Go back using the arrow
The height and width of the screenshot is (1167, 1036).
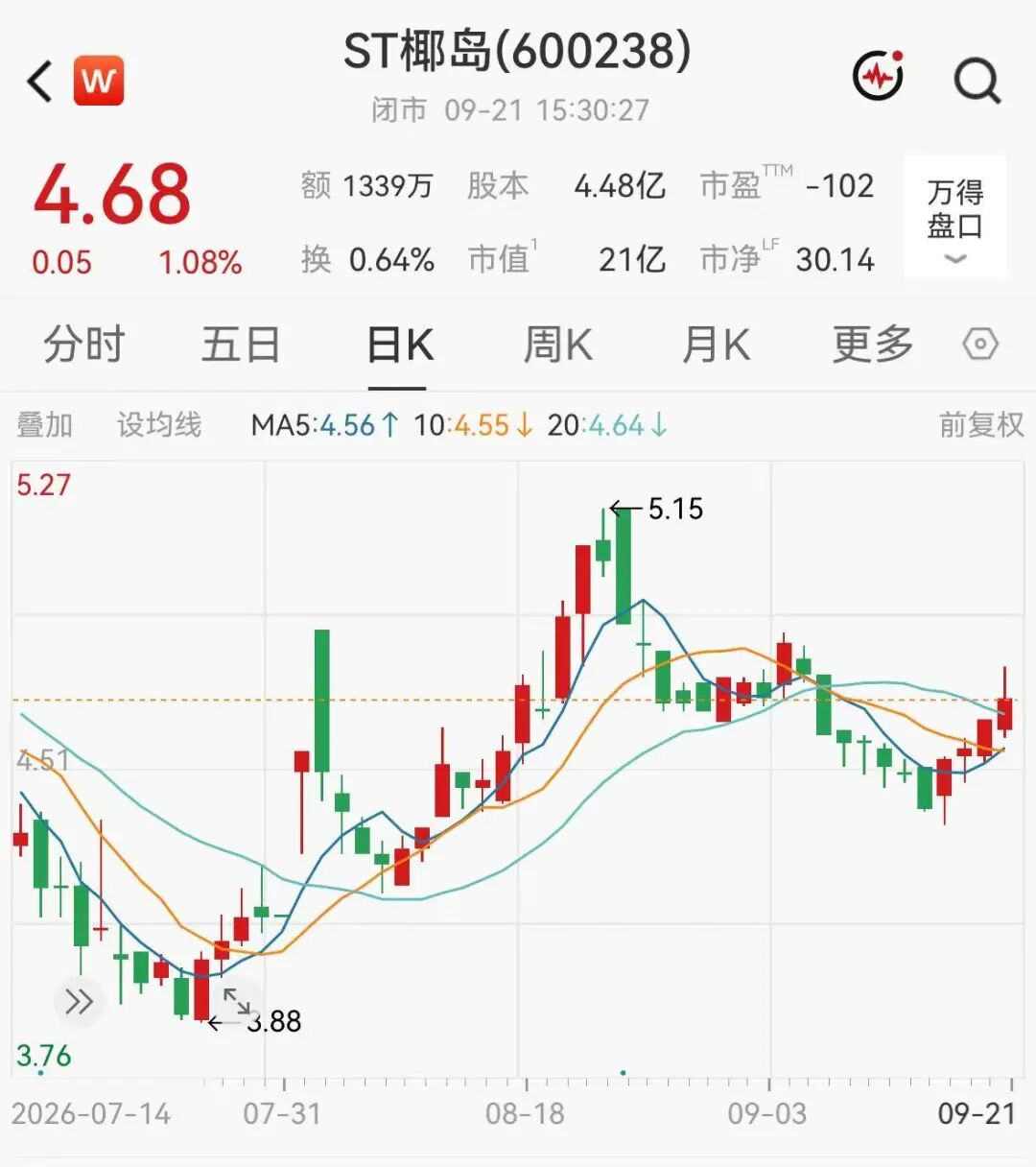point(39,82)
